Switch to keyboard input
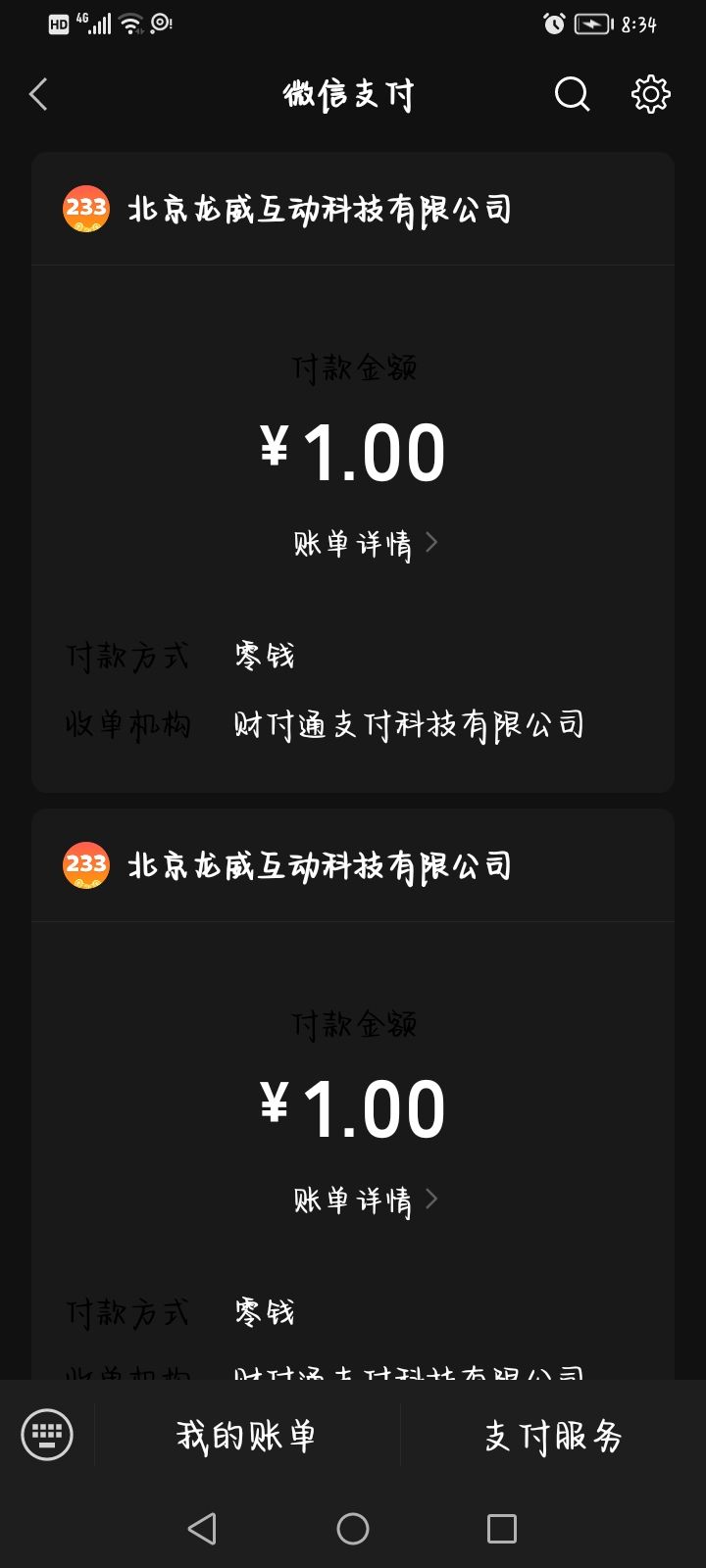 47,1435
